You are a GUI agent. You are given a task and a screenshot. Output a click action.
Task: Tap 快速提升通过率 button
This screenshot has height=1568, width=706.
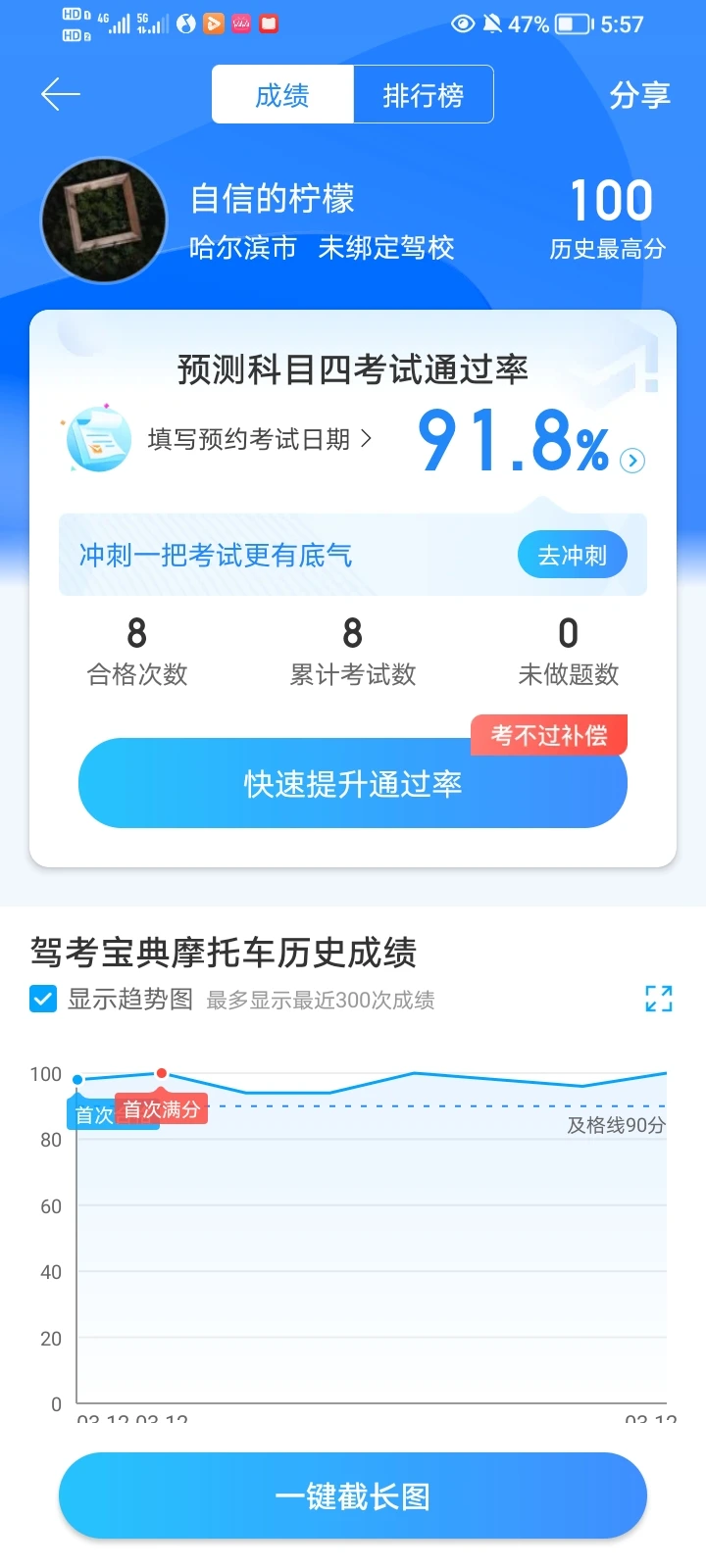353,784
